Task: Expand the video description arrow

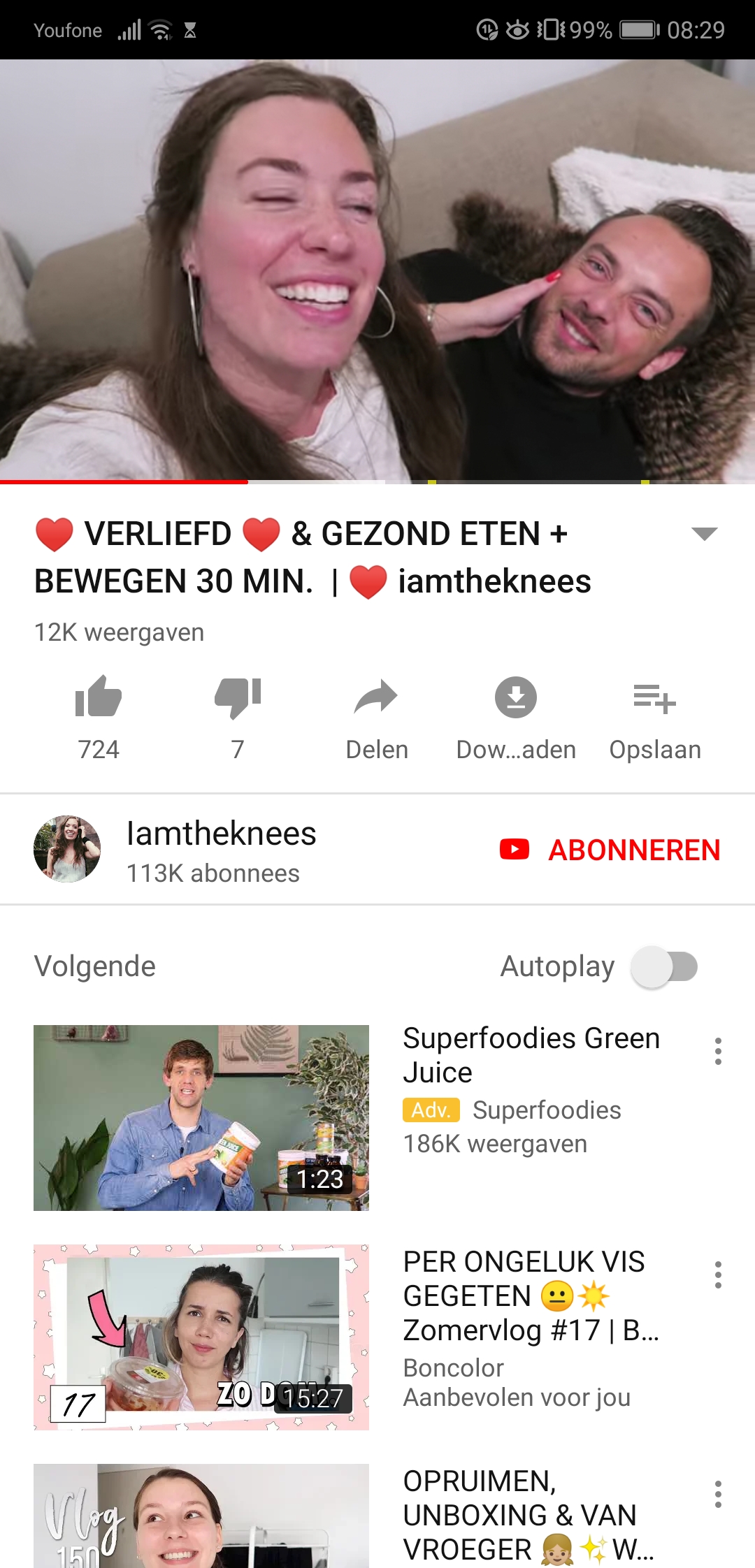Action: coord(705,534)
